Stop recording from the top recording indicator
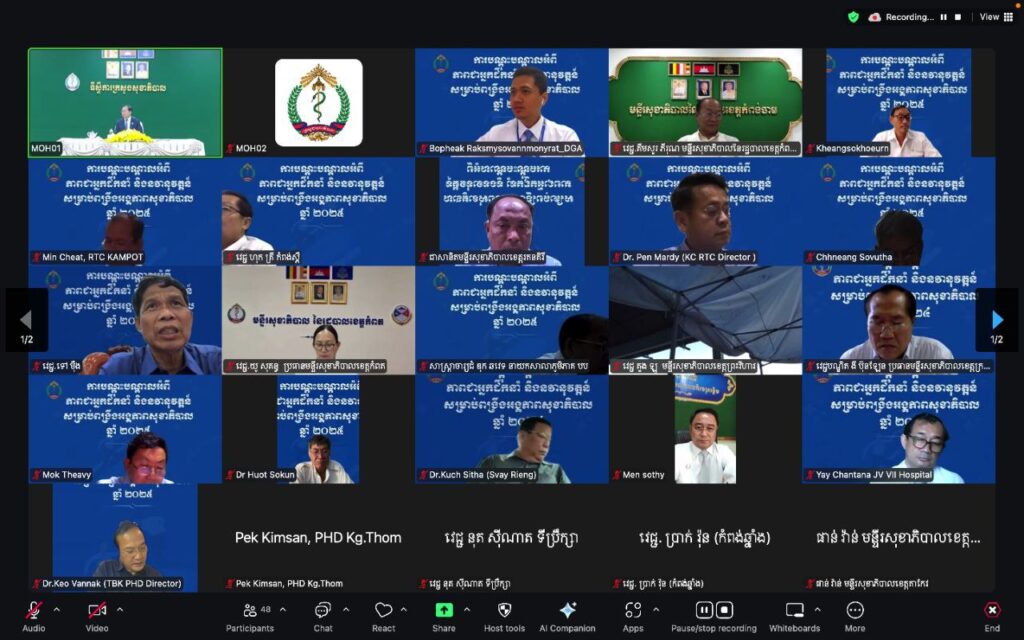Image resolution: width=1024 pixels, height=640 pixels. 957,17
